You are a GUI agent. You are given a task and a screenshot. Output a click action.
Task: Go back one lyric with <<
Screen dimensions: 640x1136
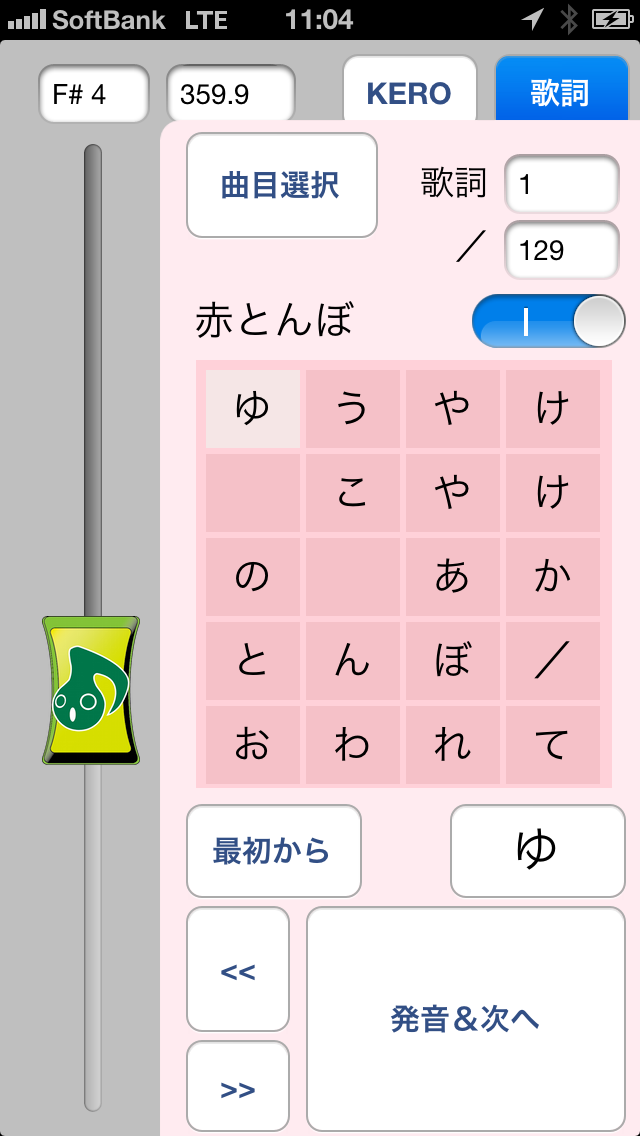(238, 970)
